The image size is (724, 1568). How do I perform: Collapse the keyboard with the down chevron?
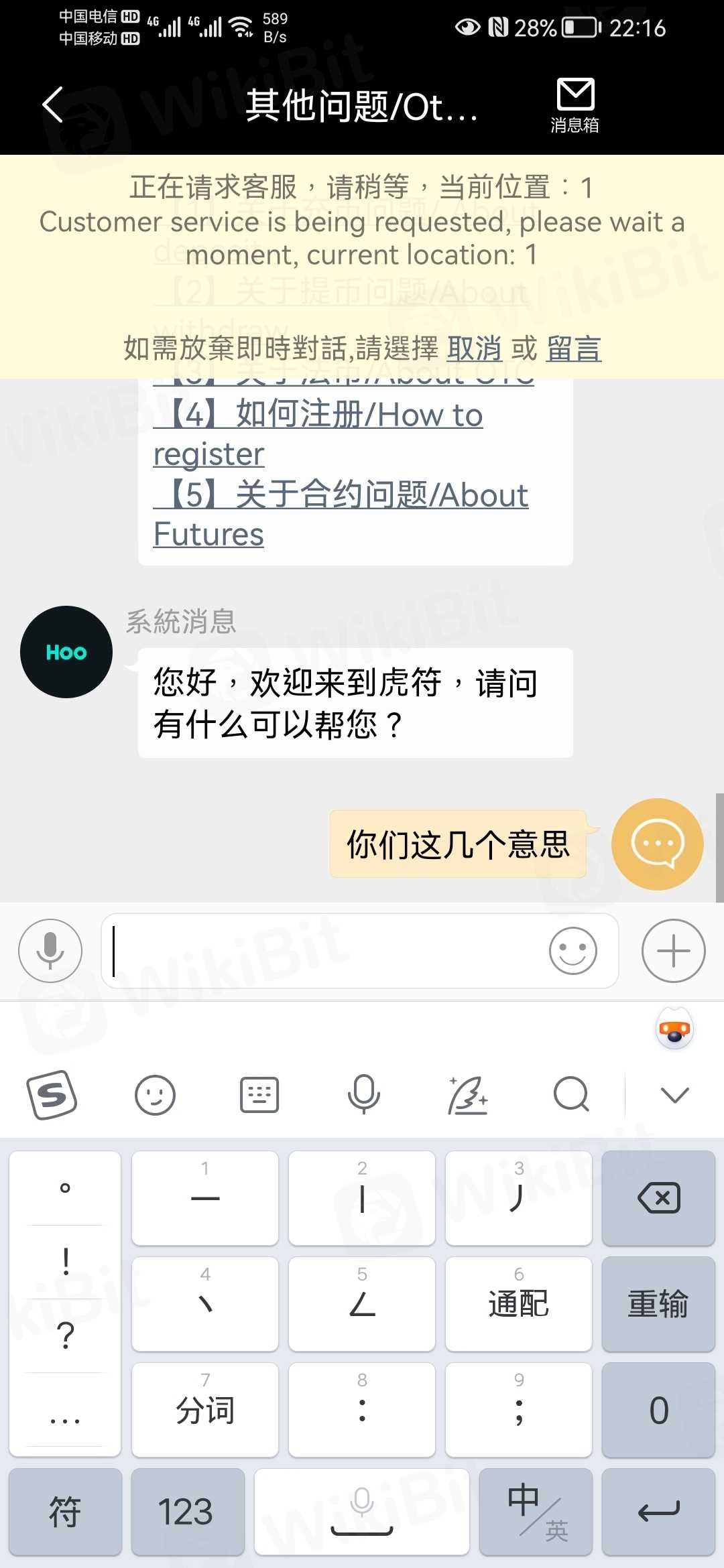[x=674, y=1095]
